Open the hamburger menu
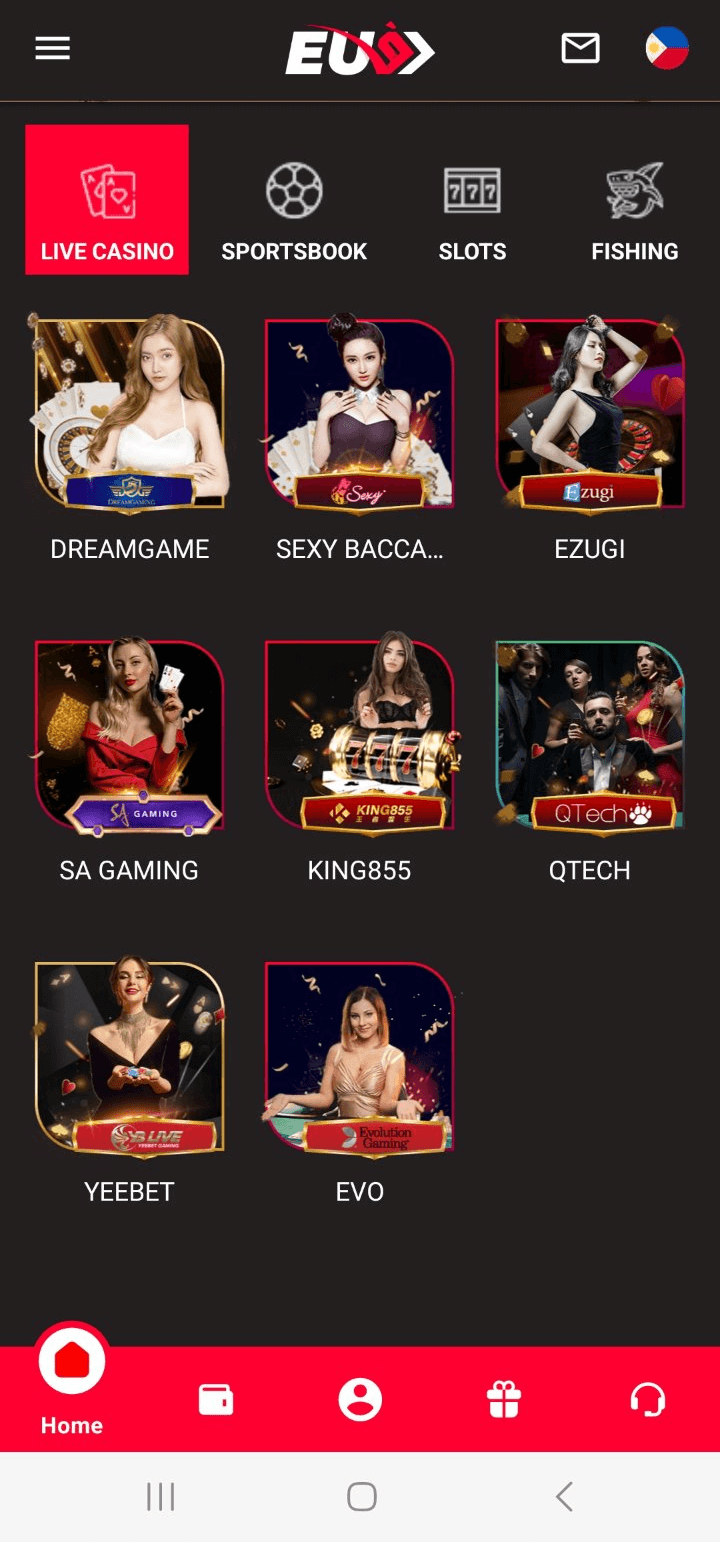 pos(52,48)
